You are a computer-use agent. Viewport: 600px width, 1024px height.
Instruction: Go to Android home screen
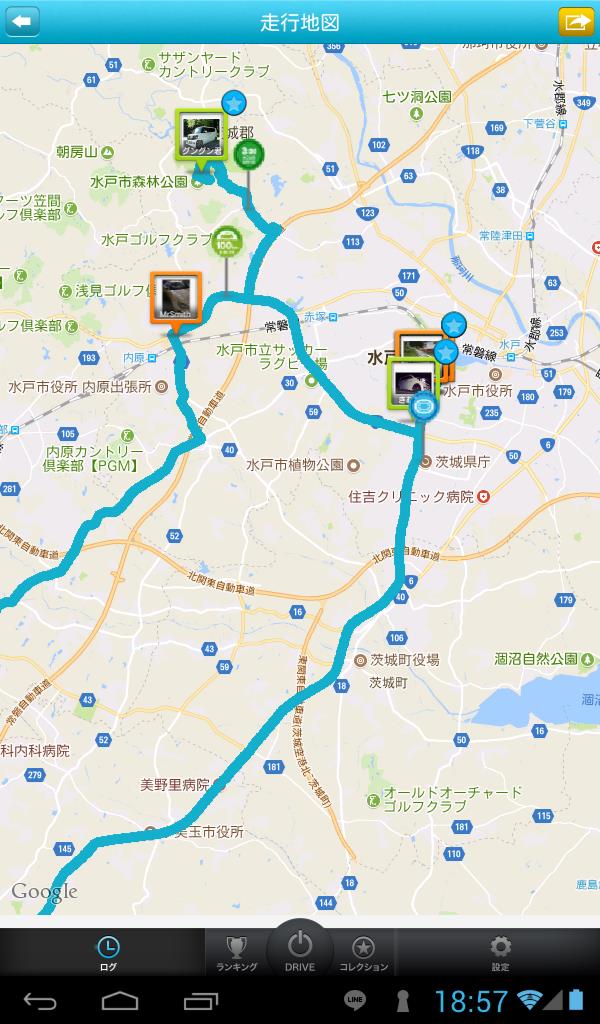point(120,1000)
